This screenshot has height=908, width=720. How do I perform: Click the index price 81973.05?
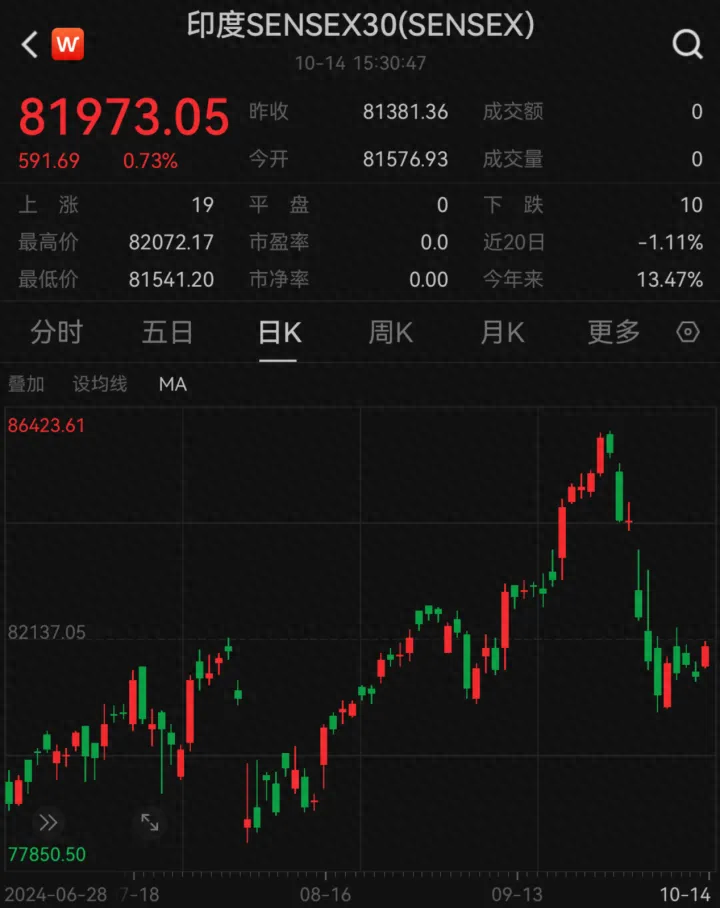pos(124,117)
